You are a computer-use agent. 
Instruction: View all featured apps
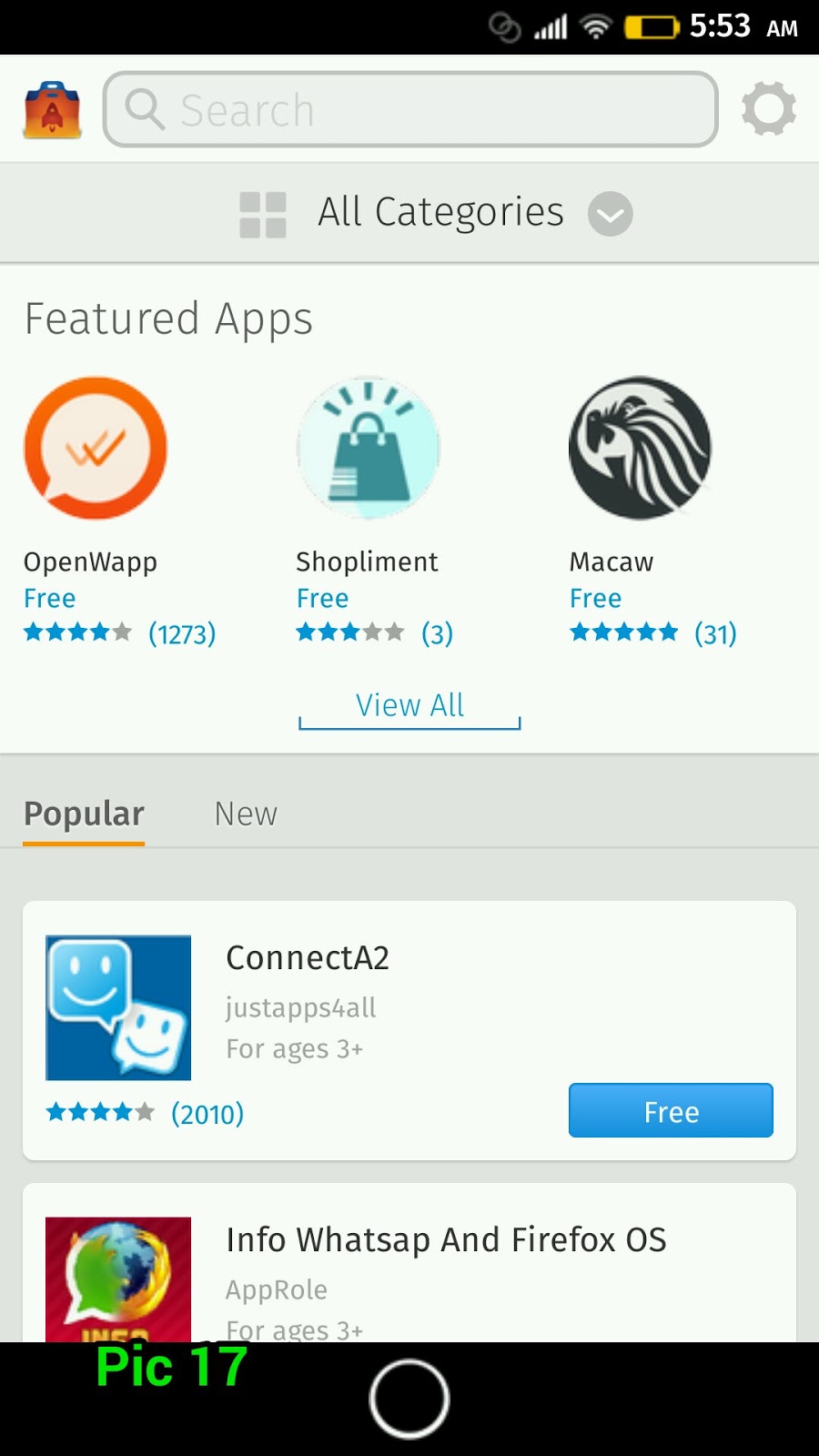[409, 706]
